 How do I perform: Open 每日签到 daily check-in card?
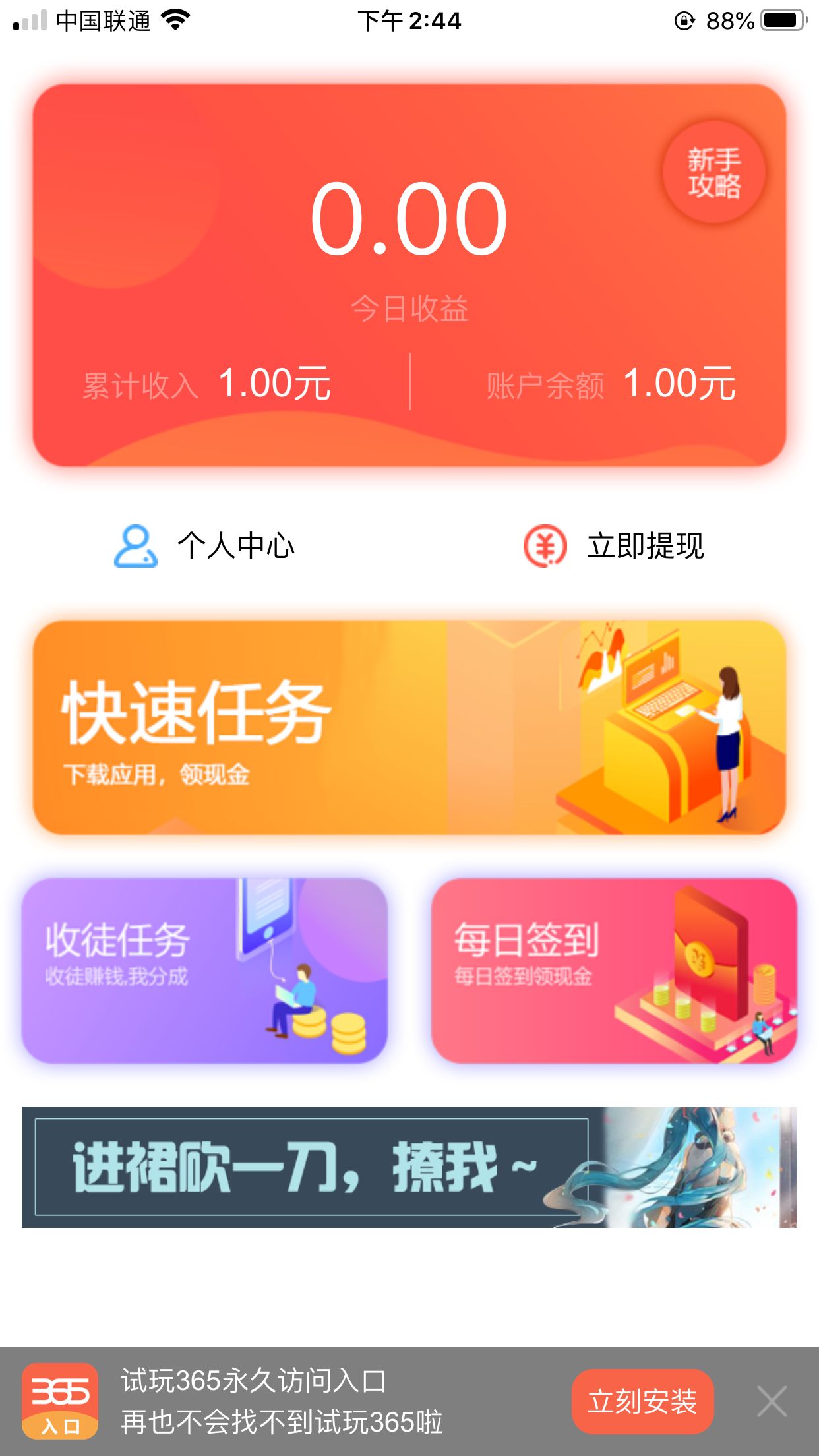[x=613, y=970]
